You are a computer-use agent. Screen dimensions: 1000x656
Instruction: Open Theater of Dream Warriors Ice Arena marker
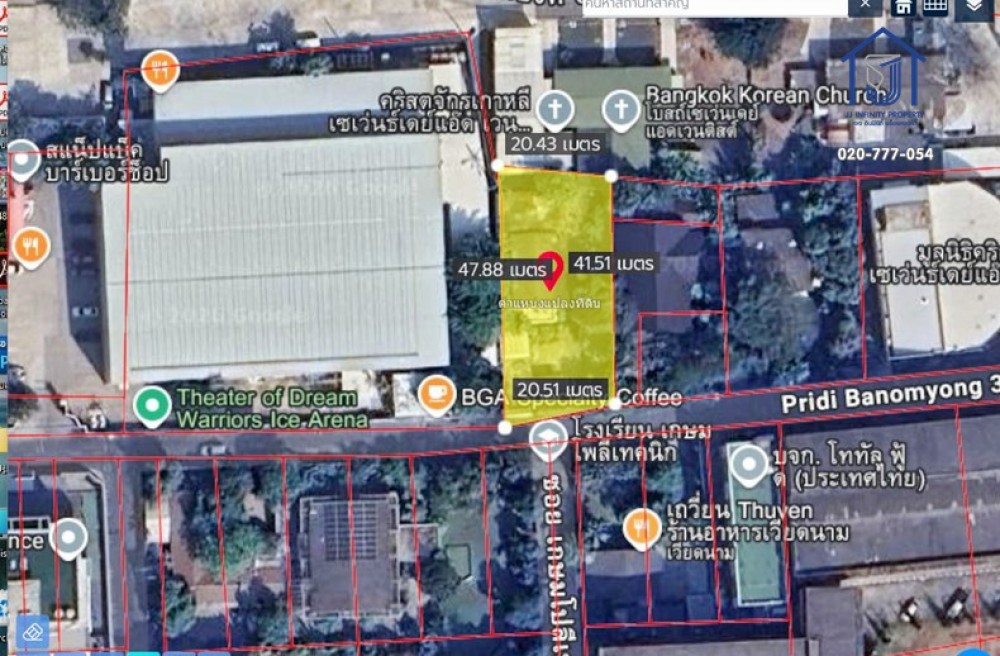[152, 406]
